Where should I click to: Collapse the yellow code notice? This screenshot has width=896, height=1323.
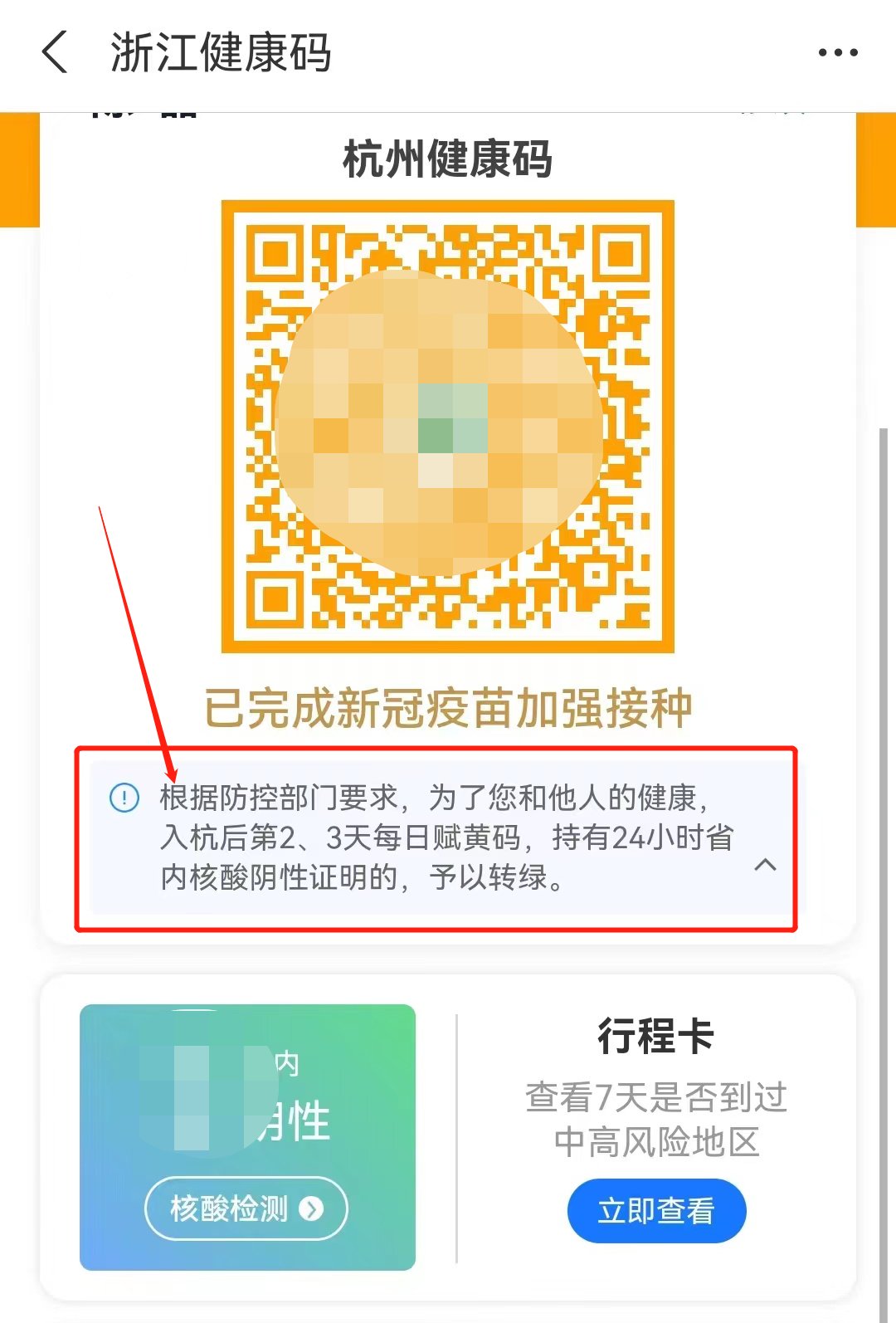point(765,865)
